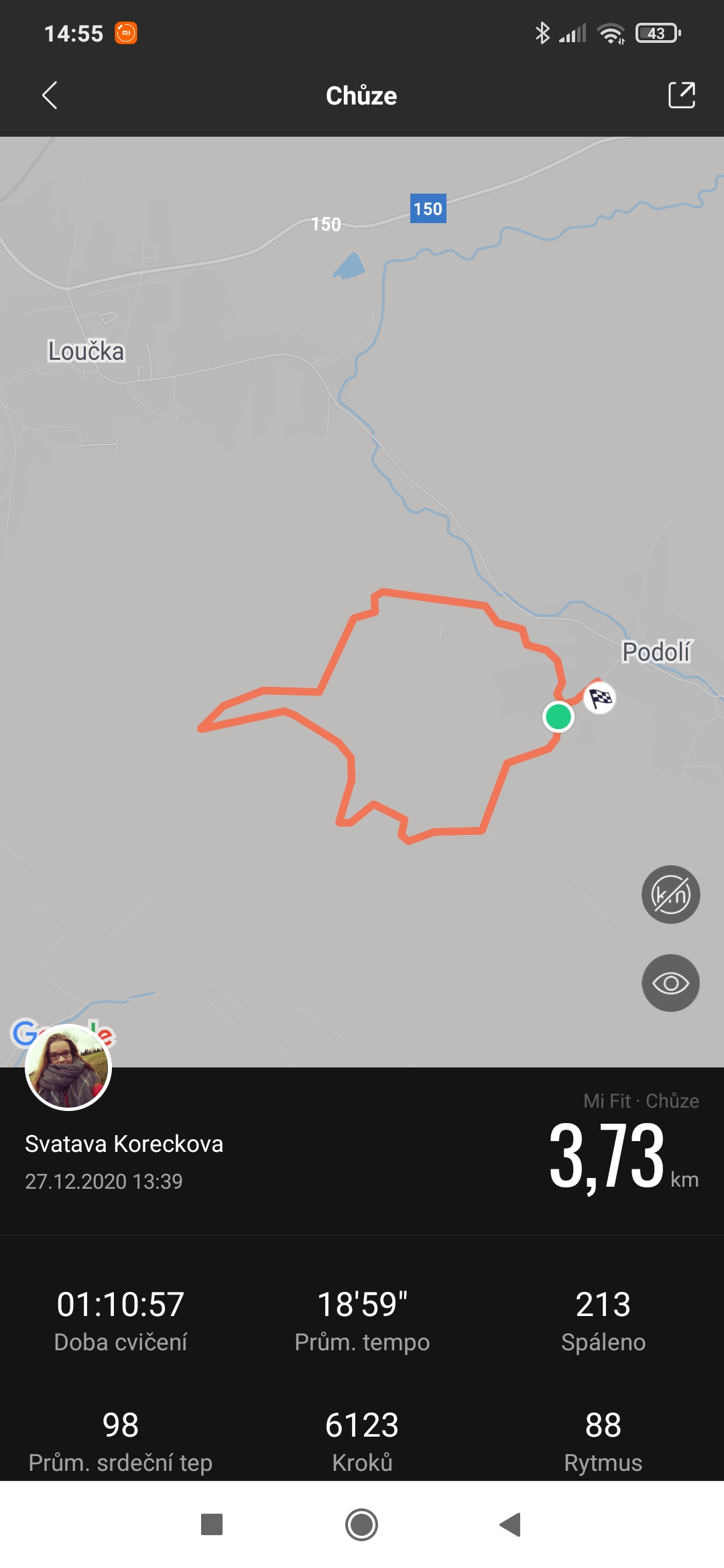Tap the system home button
Viewport: 724px width, 1568px height.
coord(361,1525)
